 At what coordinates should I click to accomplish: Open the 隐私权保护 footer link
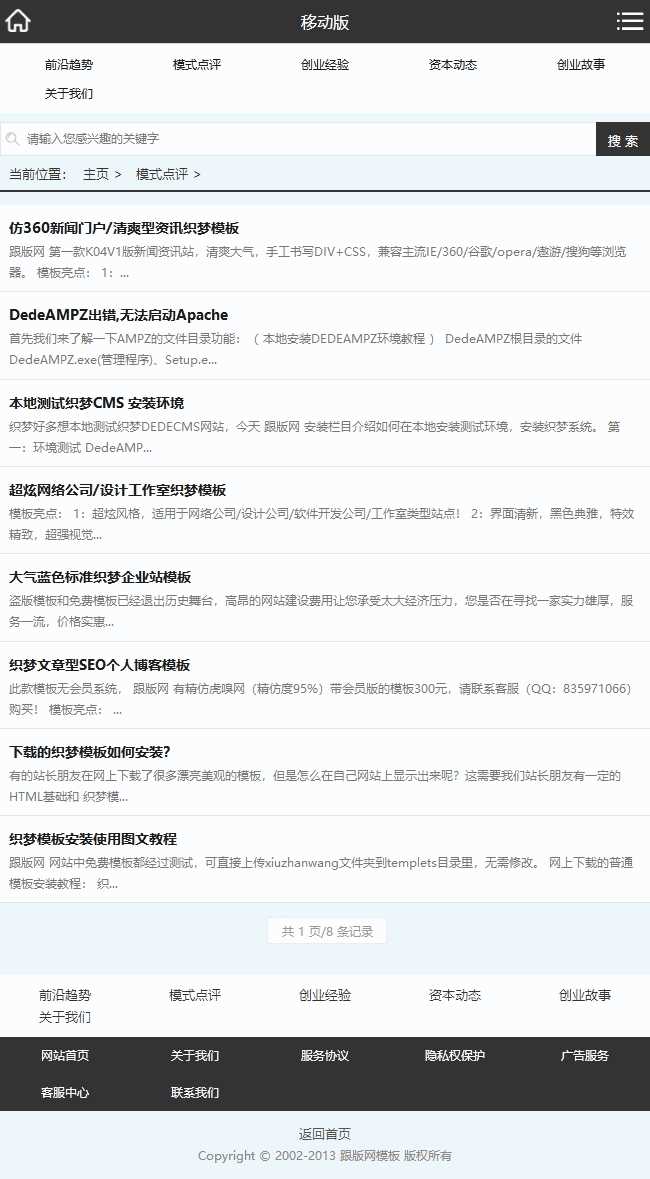[455, 1056]
